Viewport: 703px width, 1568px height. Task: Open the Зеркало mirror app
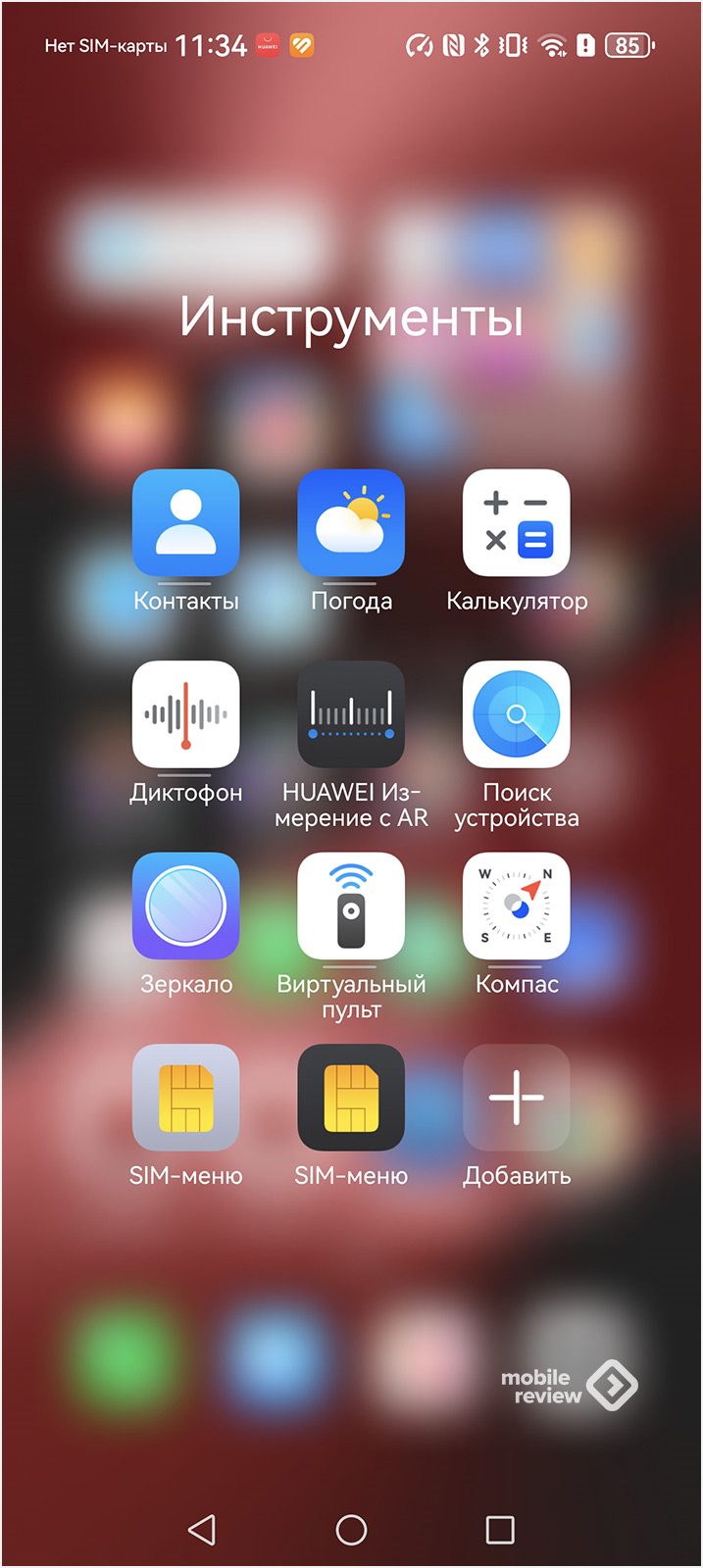click(185, 906)
